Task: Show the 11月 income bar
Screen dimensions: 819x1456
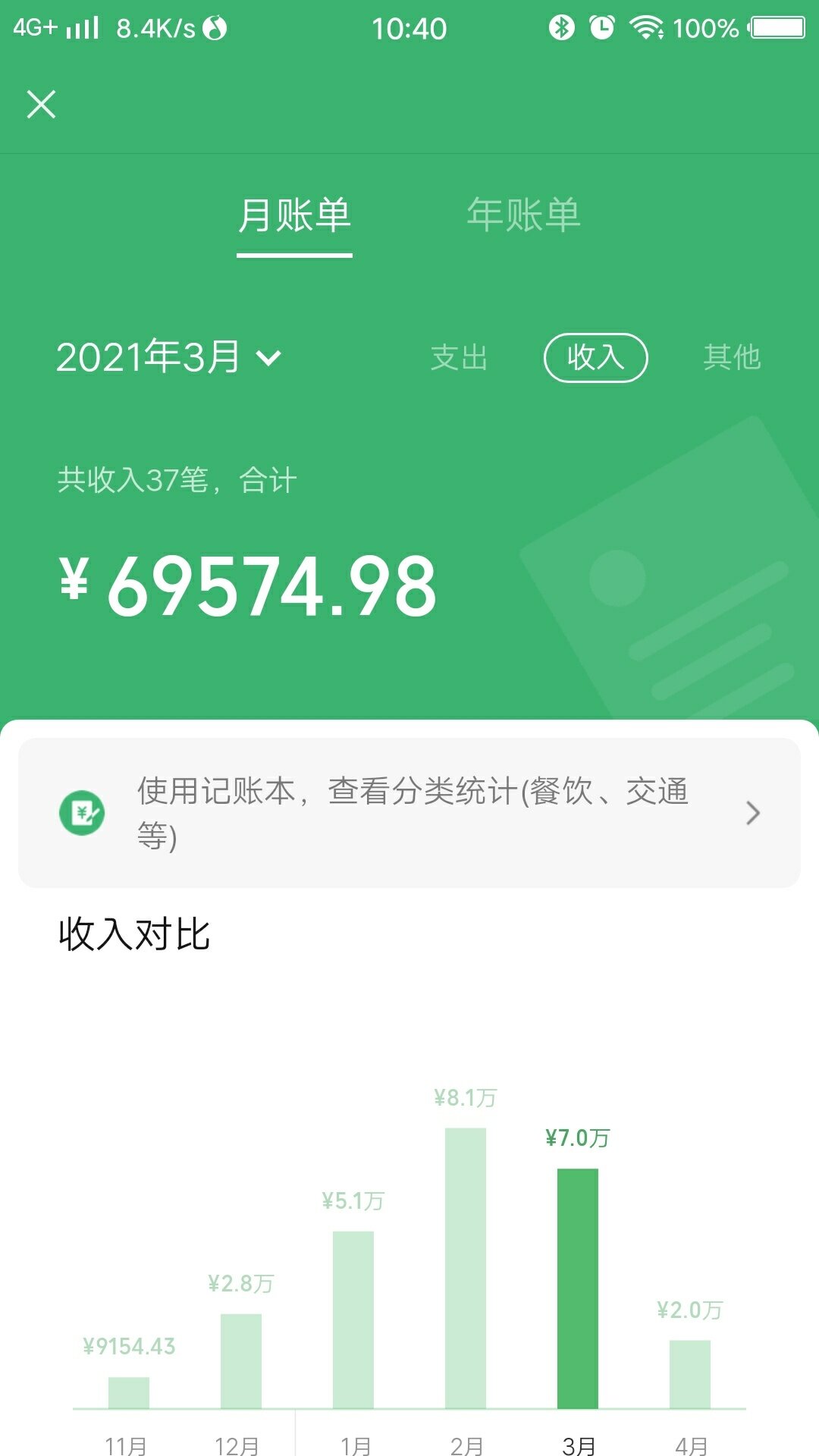Action: pos(129,1392)
